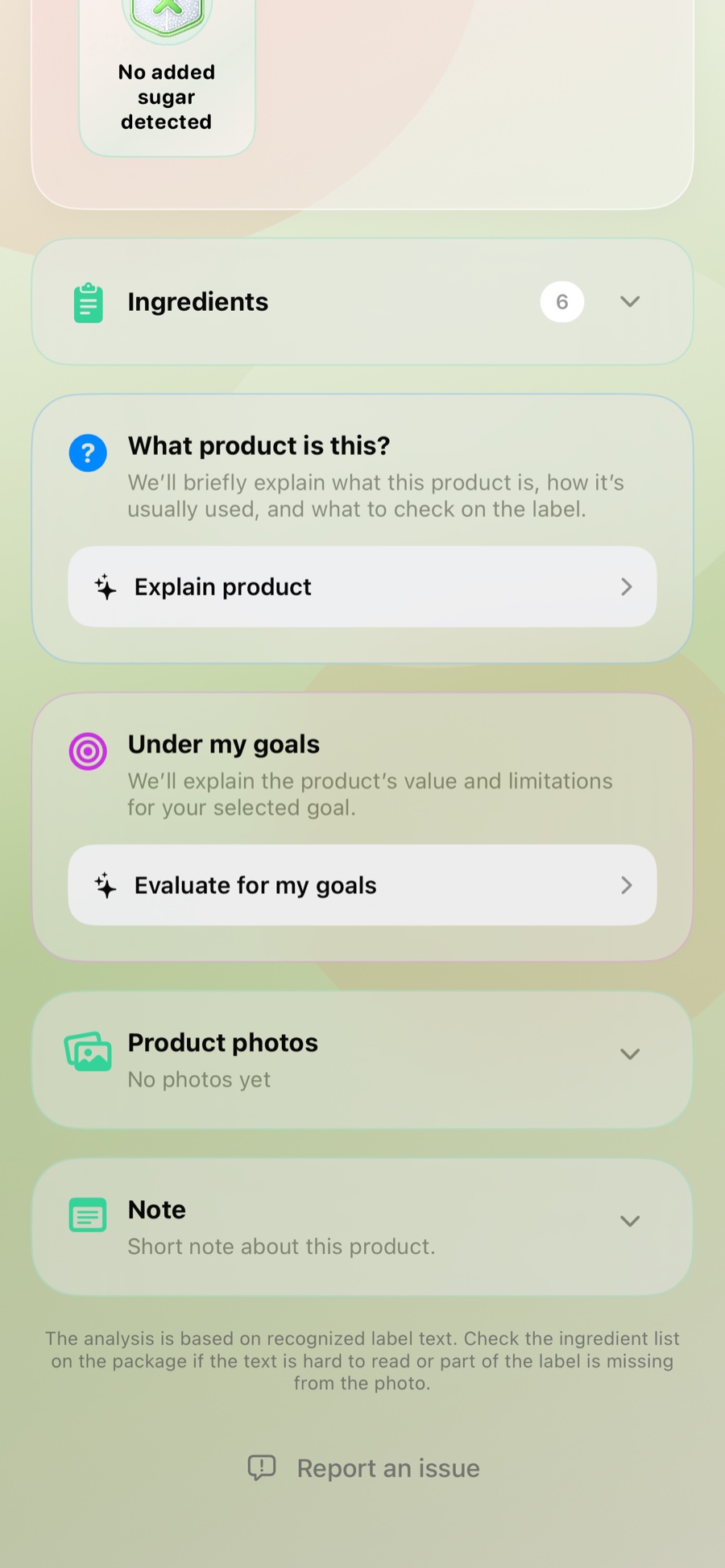Screen dimensions: 725x1568
Task: Open Report an issue
Action: coord(363,1468)
